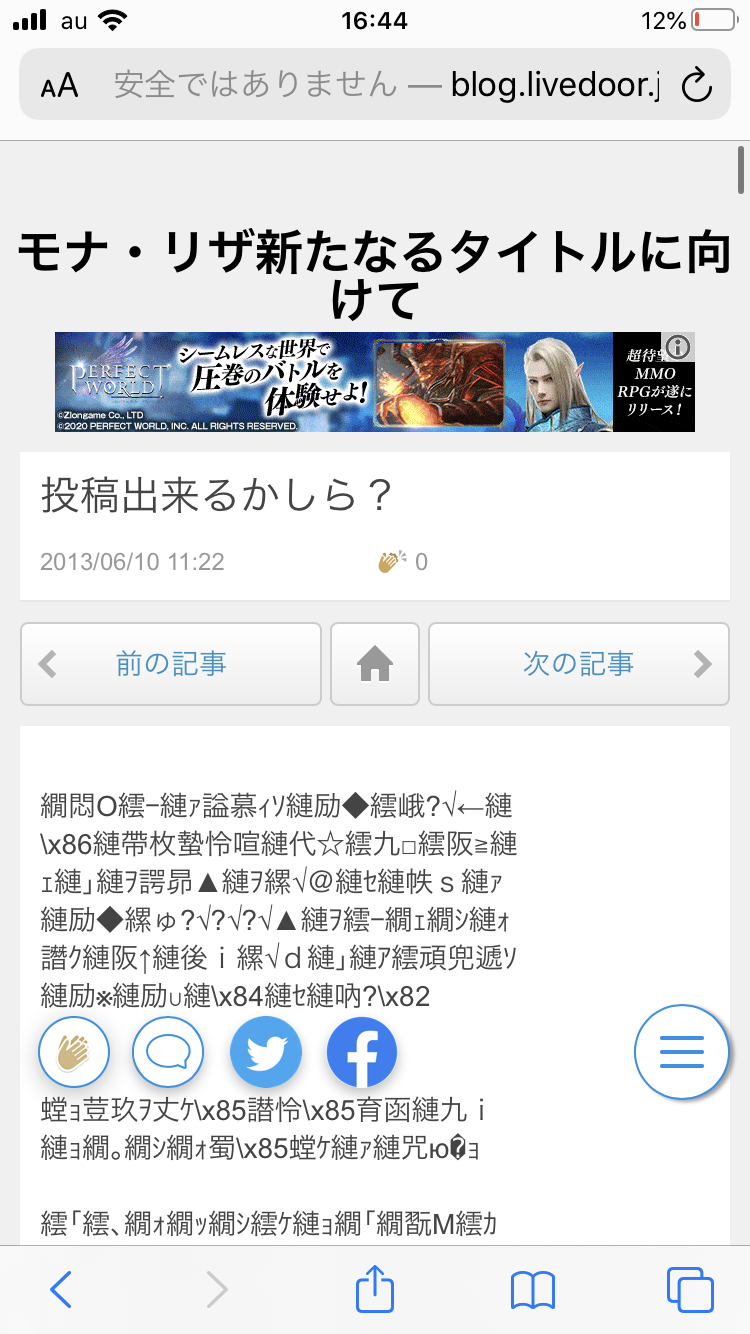Go to the blog home page
The image size is (750, 1334).
coord(375,664)
